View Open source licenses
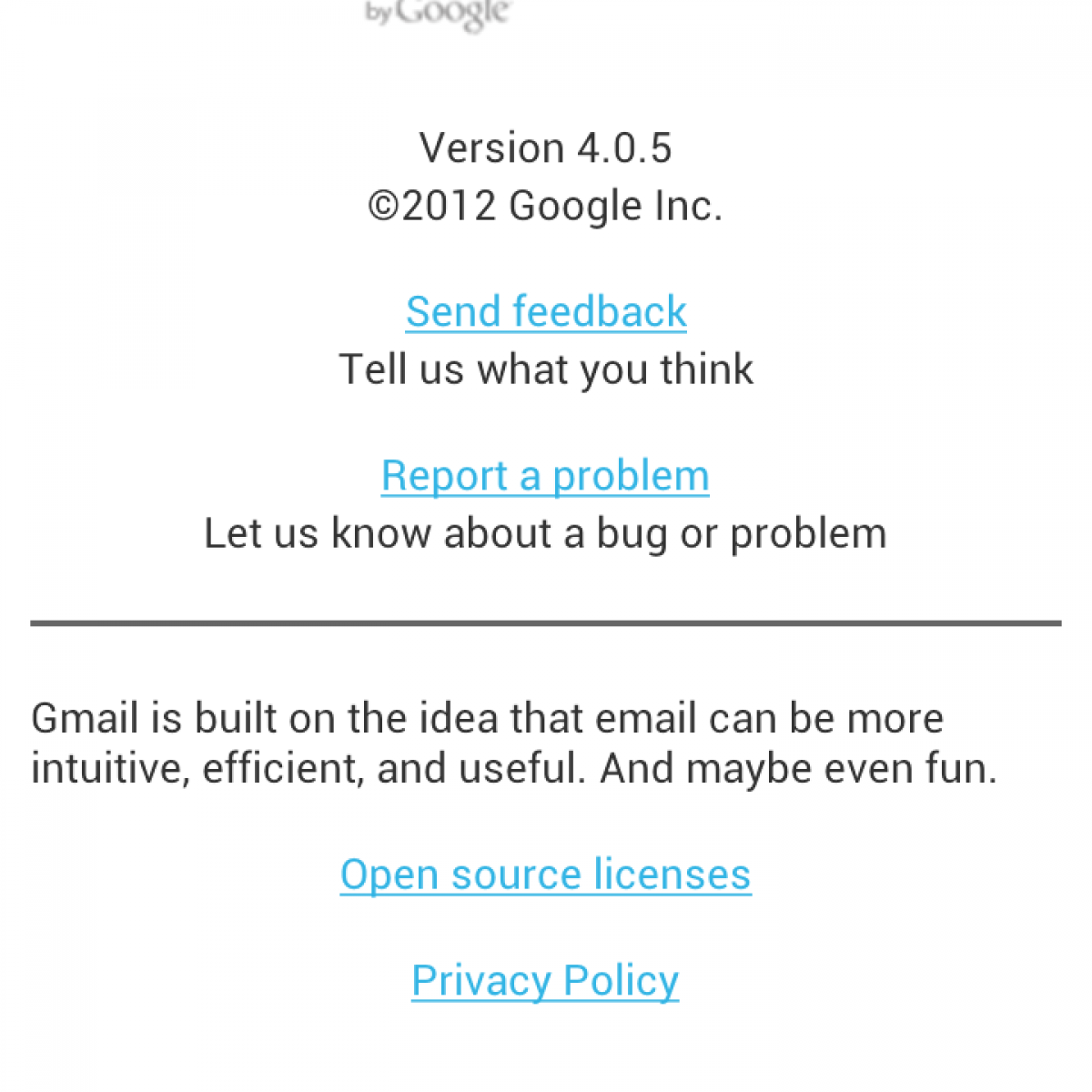Image resolution: width=1092 pixels, height=1092 pixels. pos(545,875)
